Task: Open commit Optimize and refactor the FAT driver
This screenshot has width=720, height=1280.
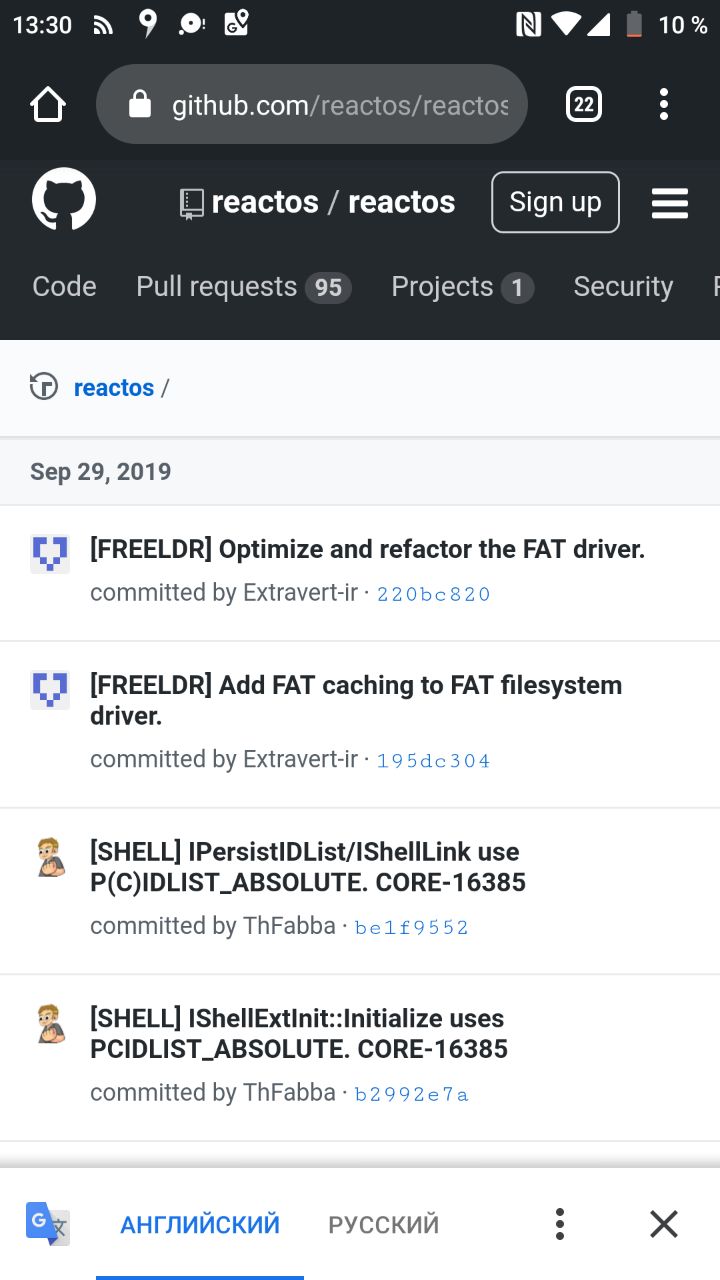Action: pyautogui.click(x=367, y=549)
